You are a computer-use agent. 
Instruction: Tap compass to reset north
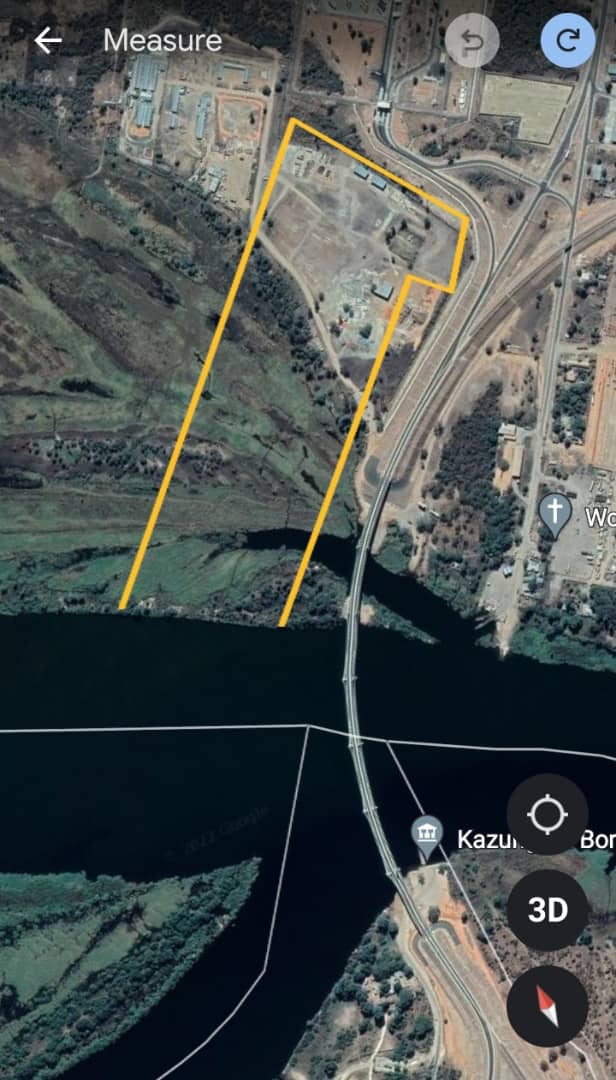pyautogui.click(x=547, y=1005)
